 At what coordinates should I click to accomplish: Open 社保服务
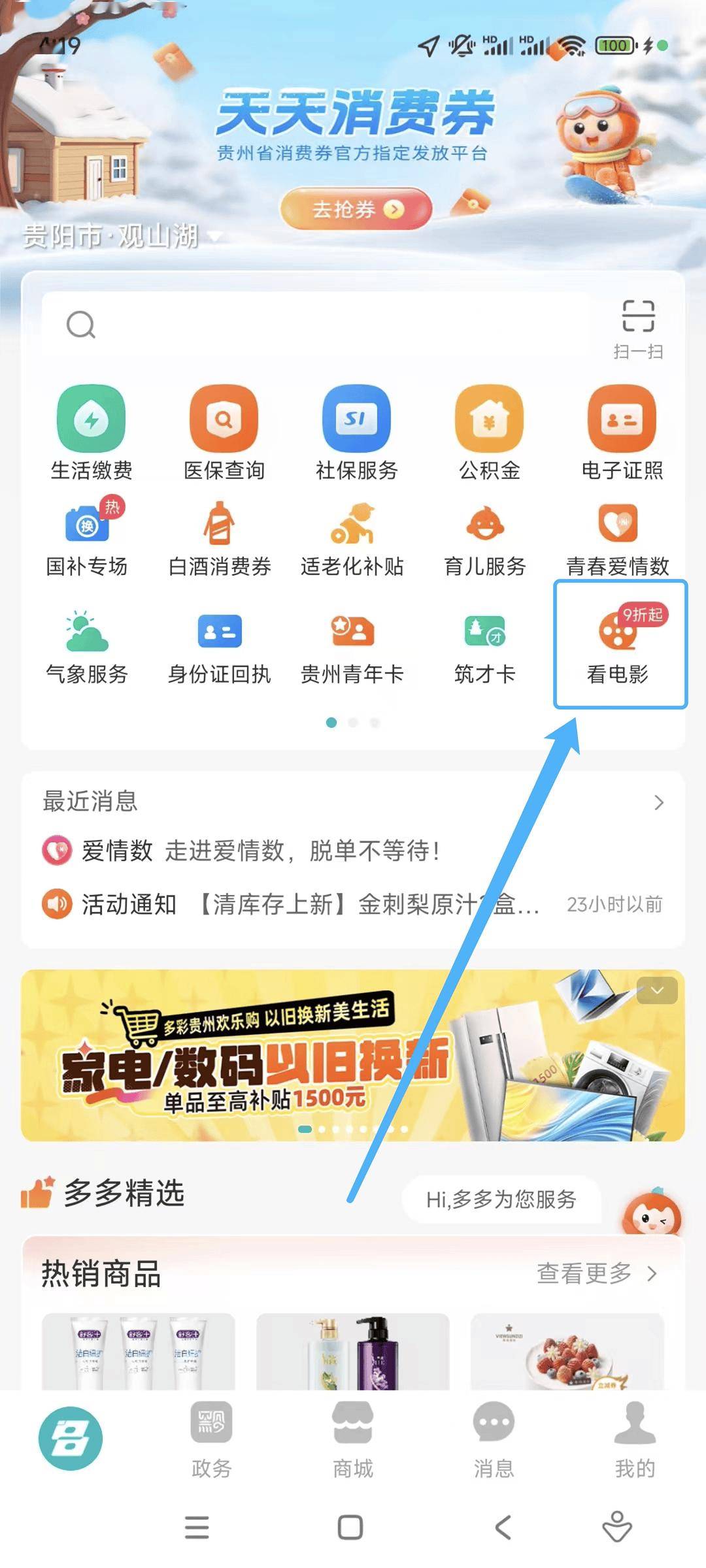point(356,433)
